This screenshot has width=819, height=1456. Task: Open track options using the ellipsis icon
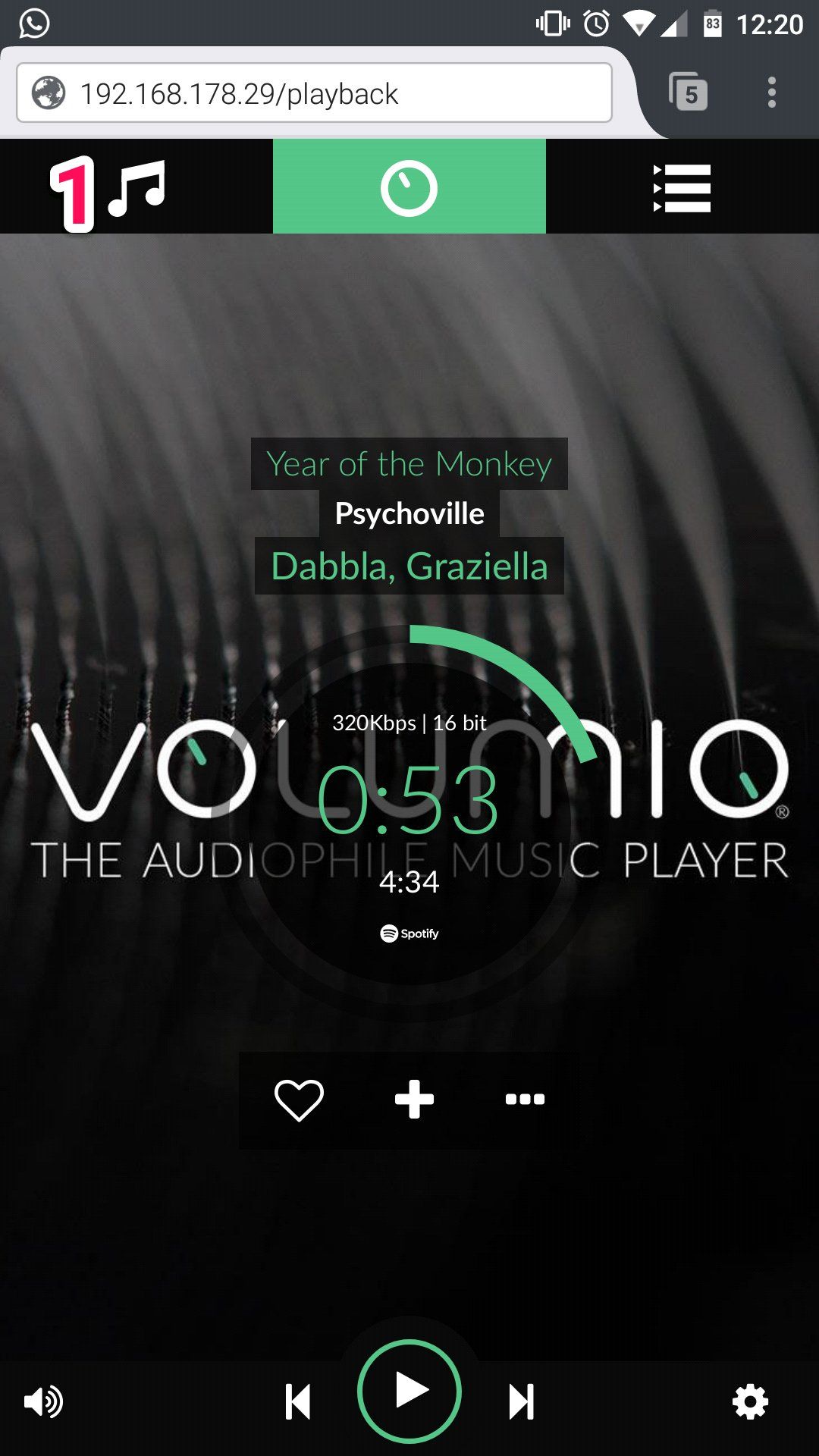pyautogui.click(x=524, y=1098)
